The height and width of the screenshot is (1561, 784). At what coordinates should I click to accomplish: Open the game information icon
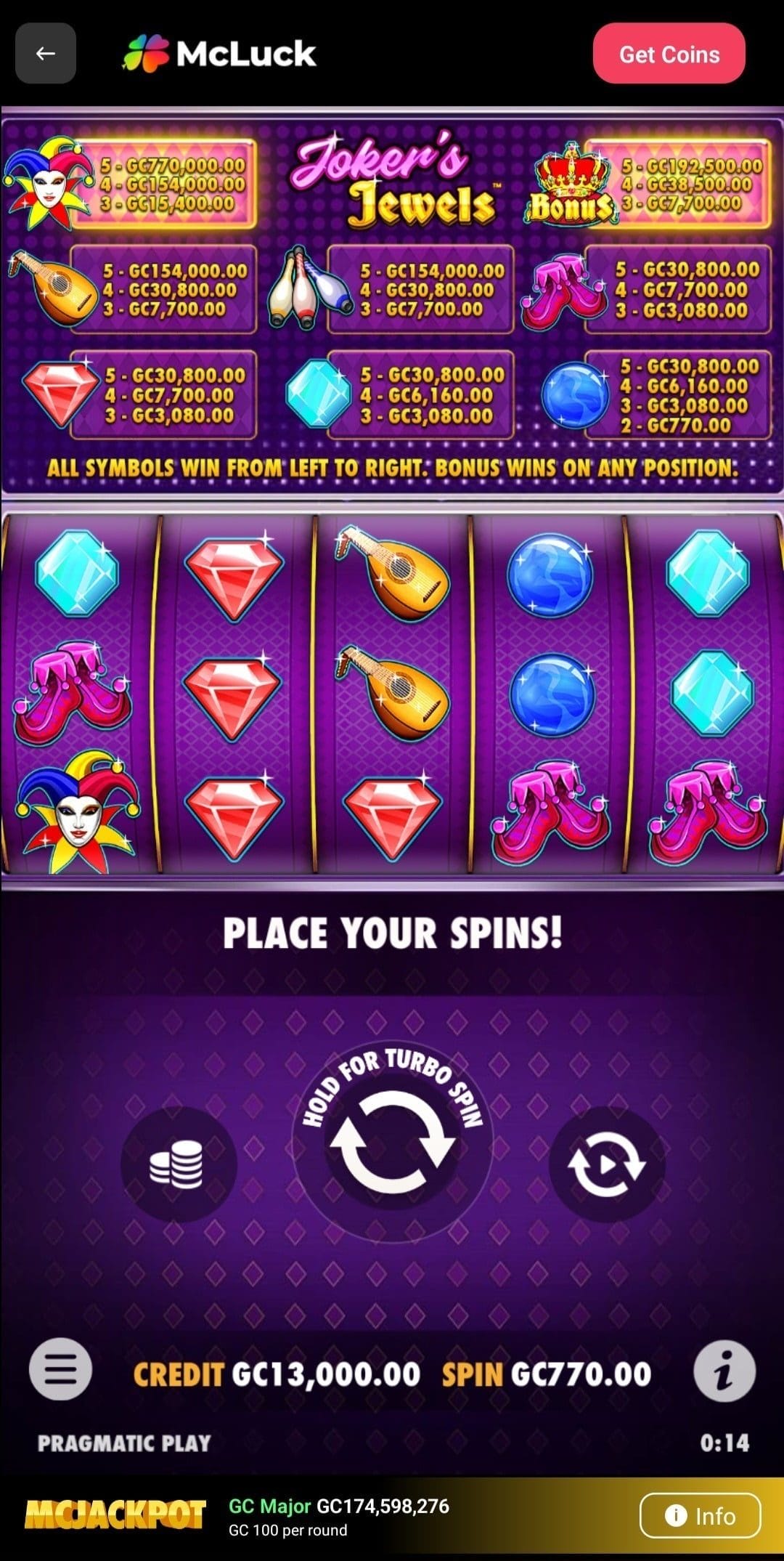[724, 1371]
